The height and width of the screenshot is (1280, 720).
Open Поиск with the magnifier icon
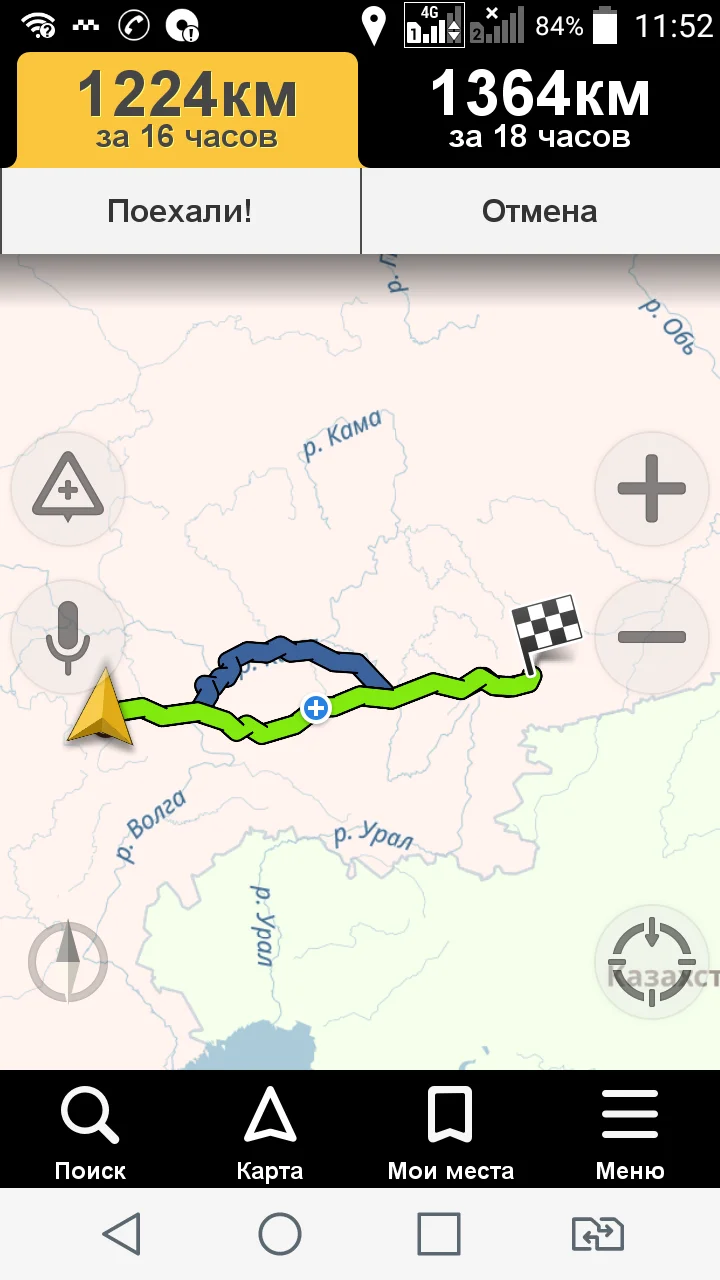90,1128
